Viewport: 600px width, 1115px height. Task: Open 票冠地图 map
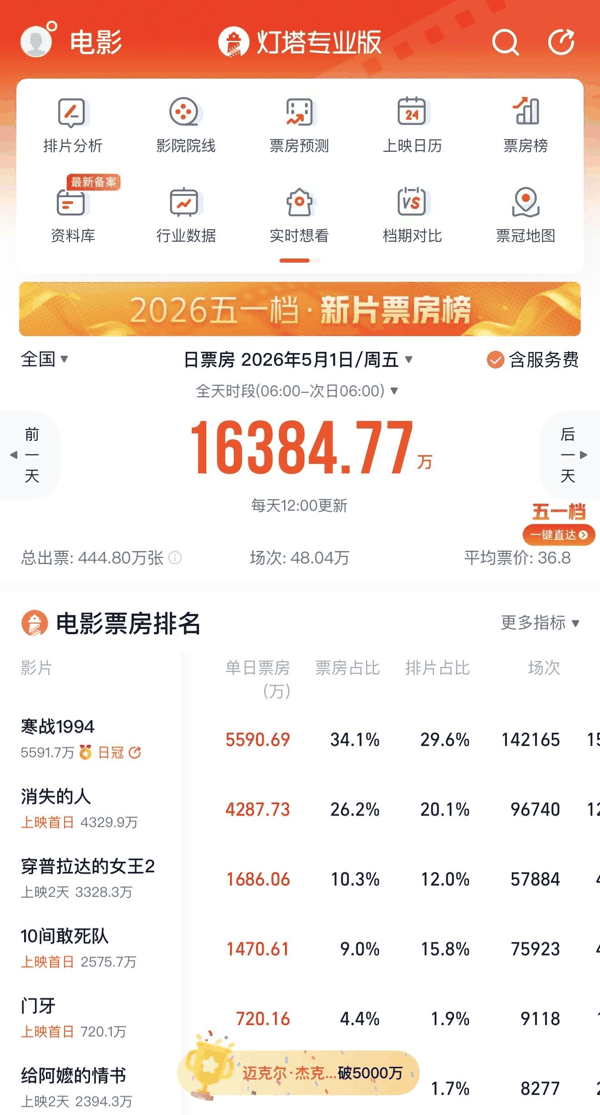[x=526, y=215]
